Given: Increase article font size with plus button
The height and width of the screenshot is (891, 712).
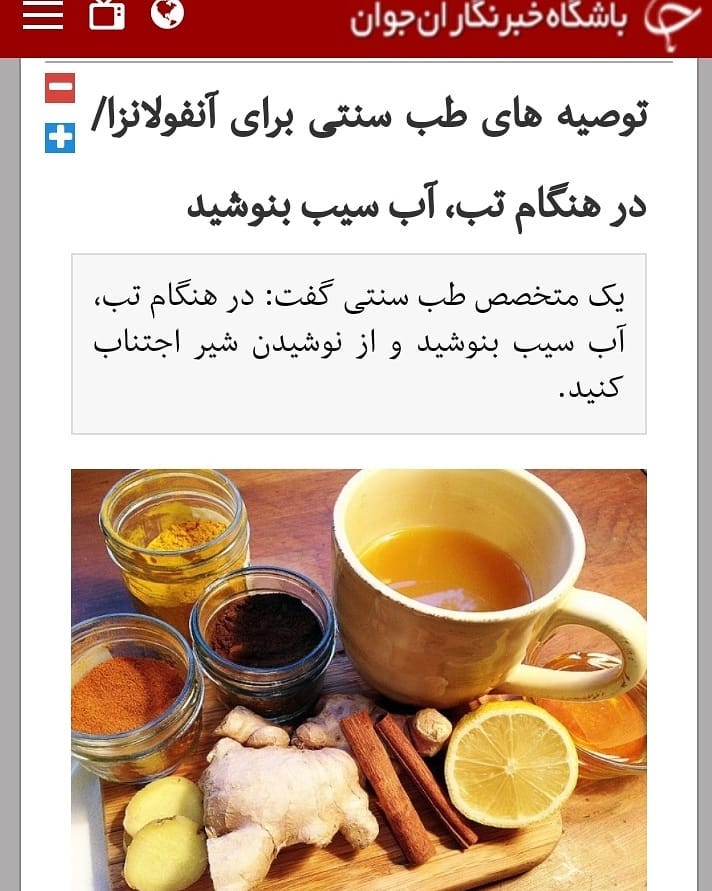Looking at the screenshot, I should [60, 138].
